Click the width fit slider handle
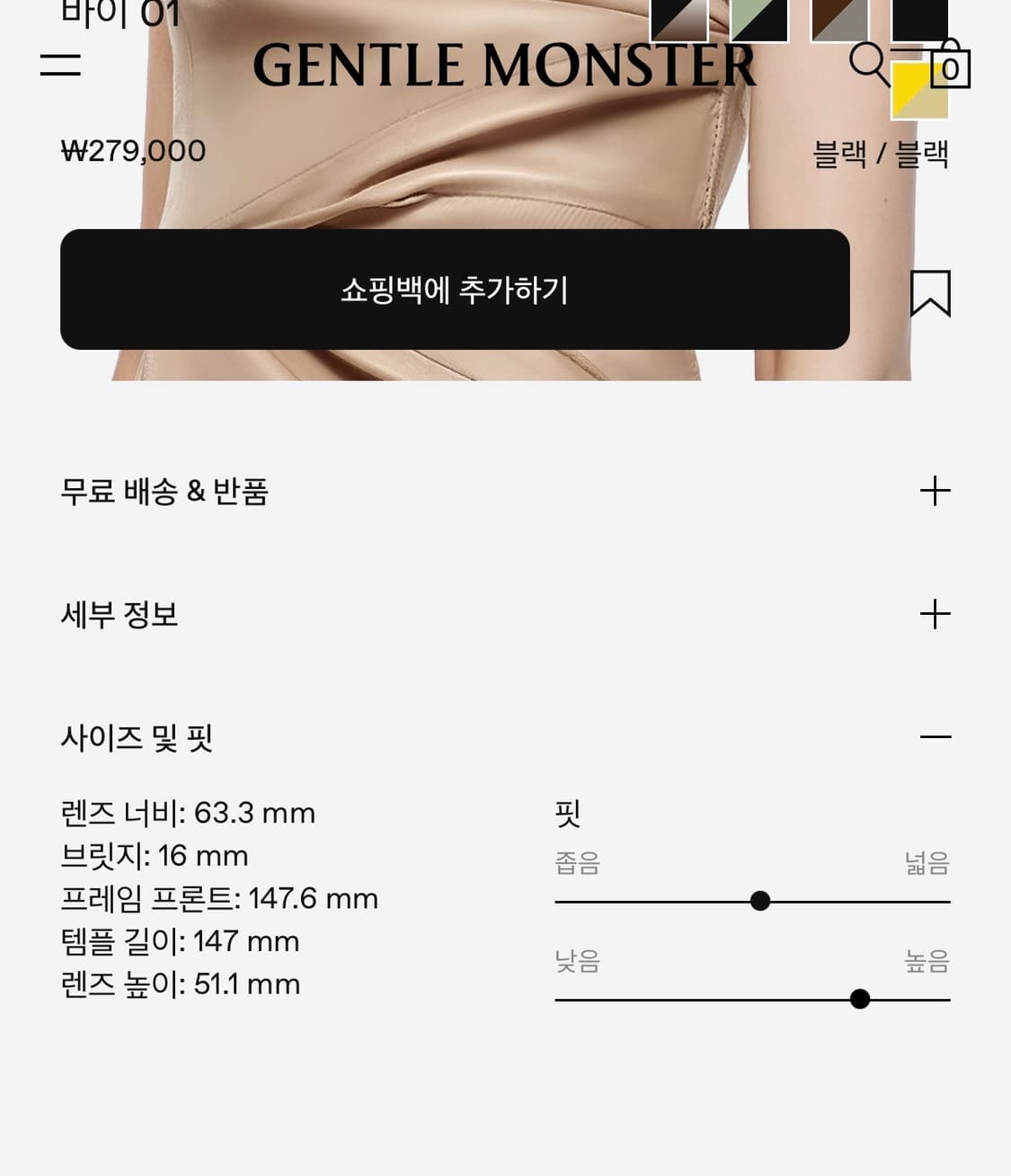 pos(760,900)
